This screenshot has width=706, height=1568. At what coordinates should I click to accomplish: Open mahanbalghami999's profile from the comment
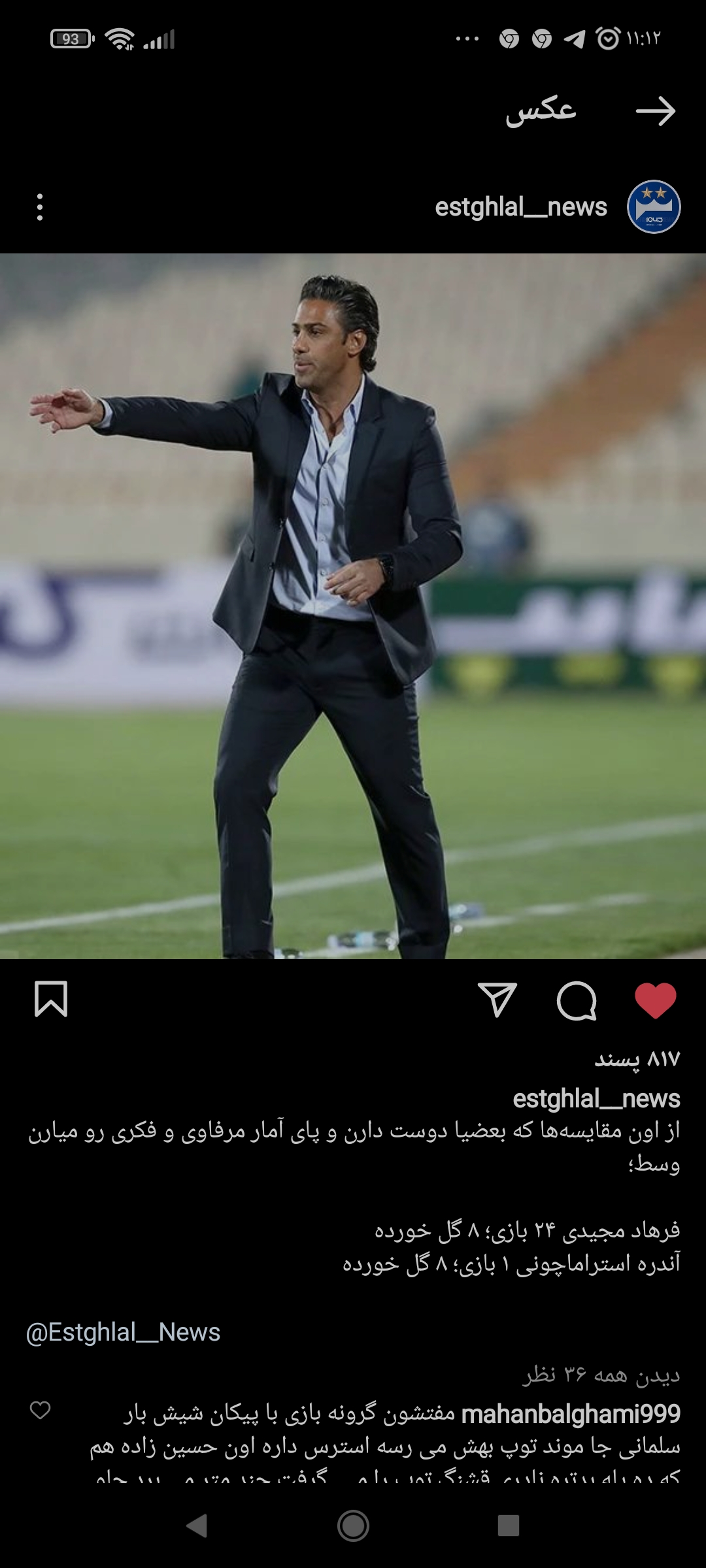571,1414
